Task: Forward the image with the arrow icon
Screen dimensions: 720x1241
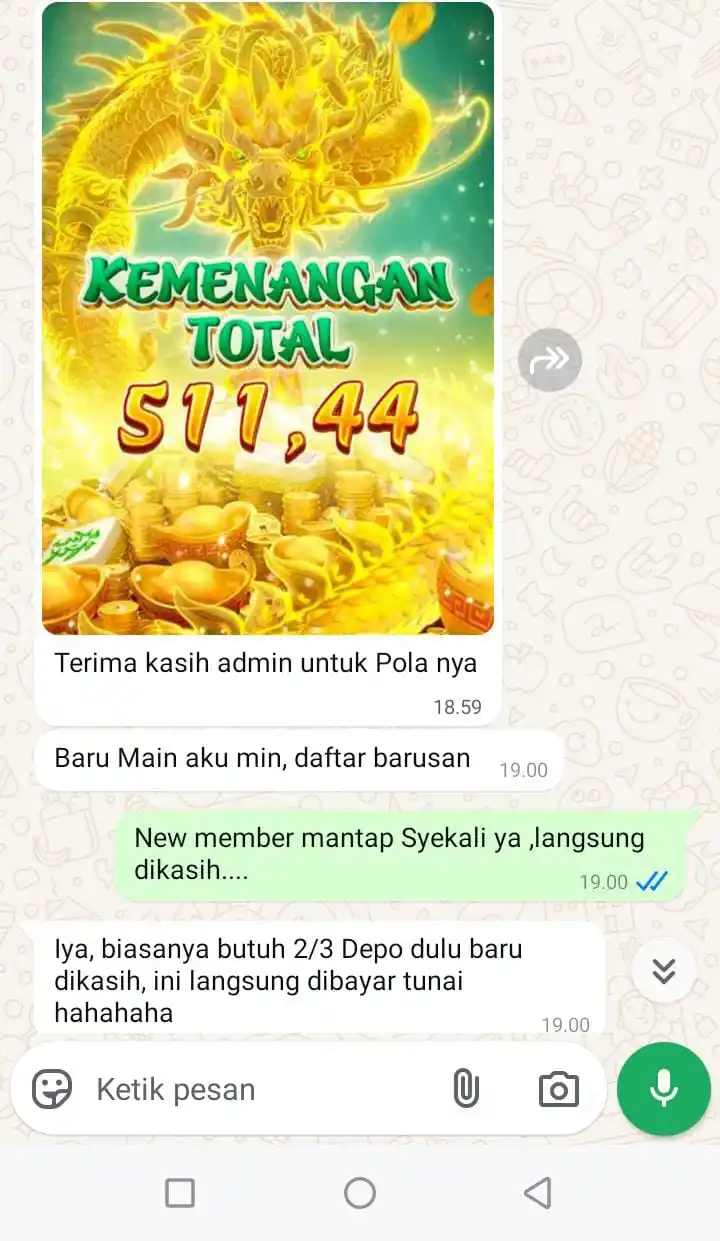Action: coord(549,359)
